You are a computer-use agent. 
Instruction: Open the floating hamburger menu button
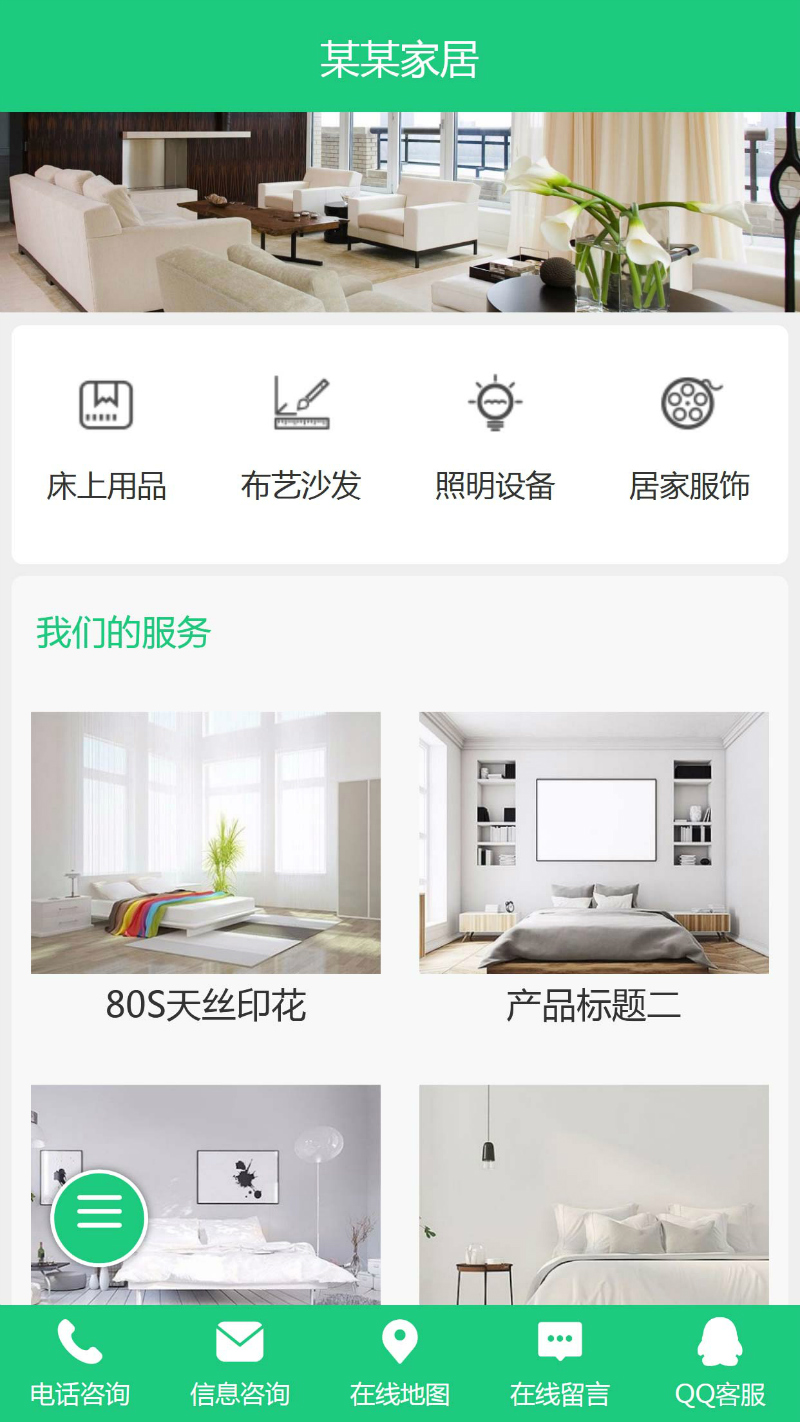click(99, 1217)
